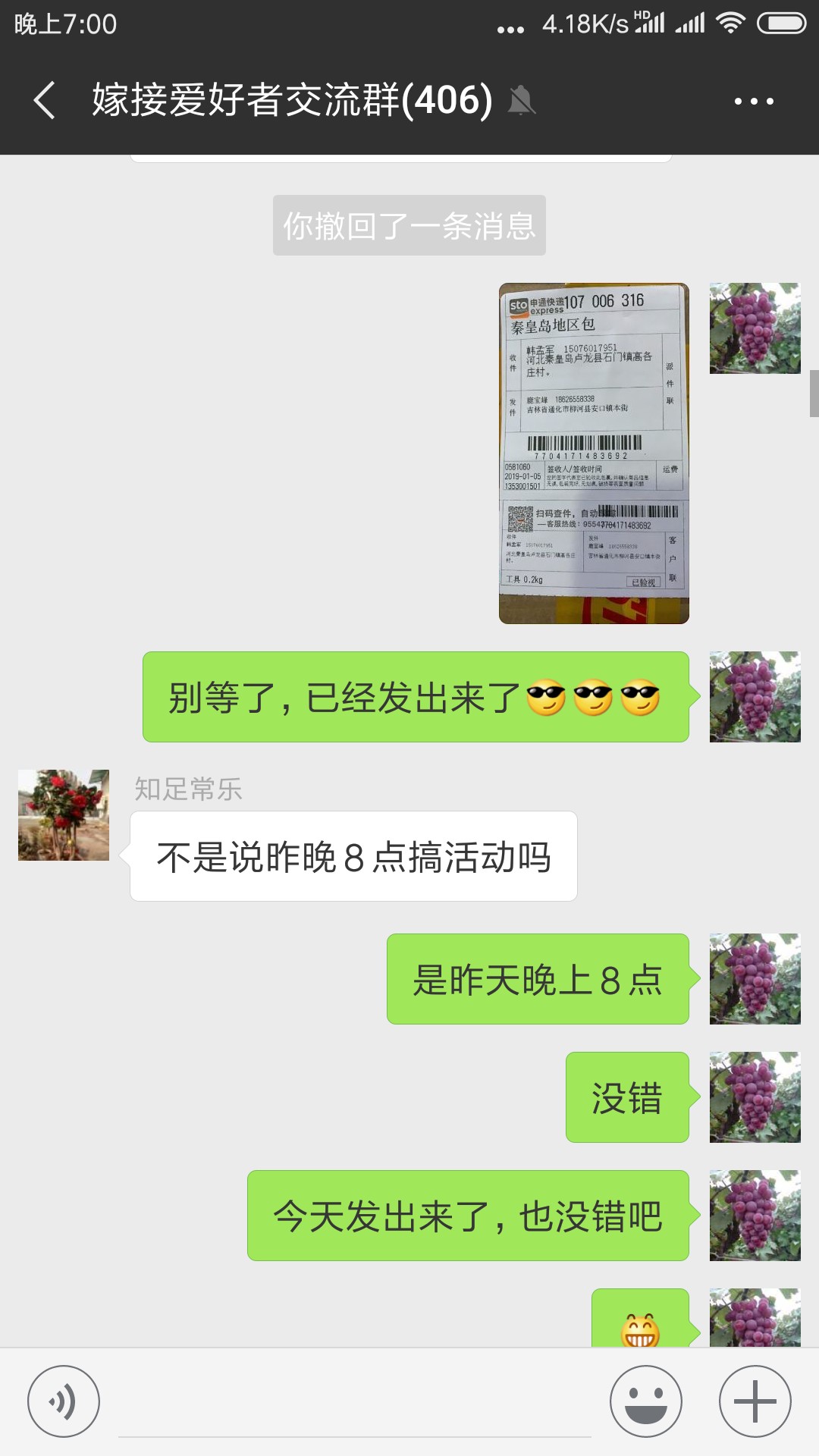Screen dimensions: 819x1456
Task: Open the shipping label photo
Action: pos(594,453)
